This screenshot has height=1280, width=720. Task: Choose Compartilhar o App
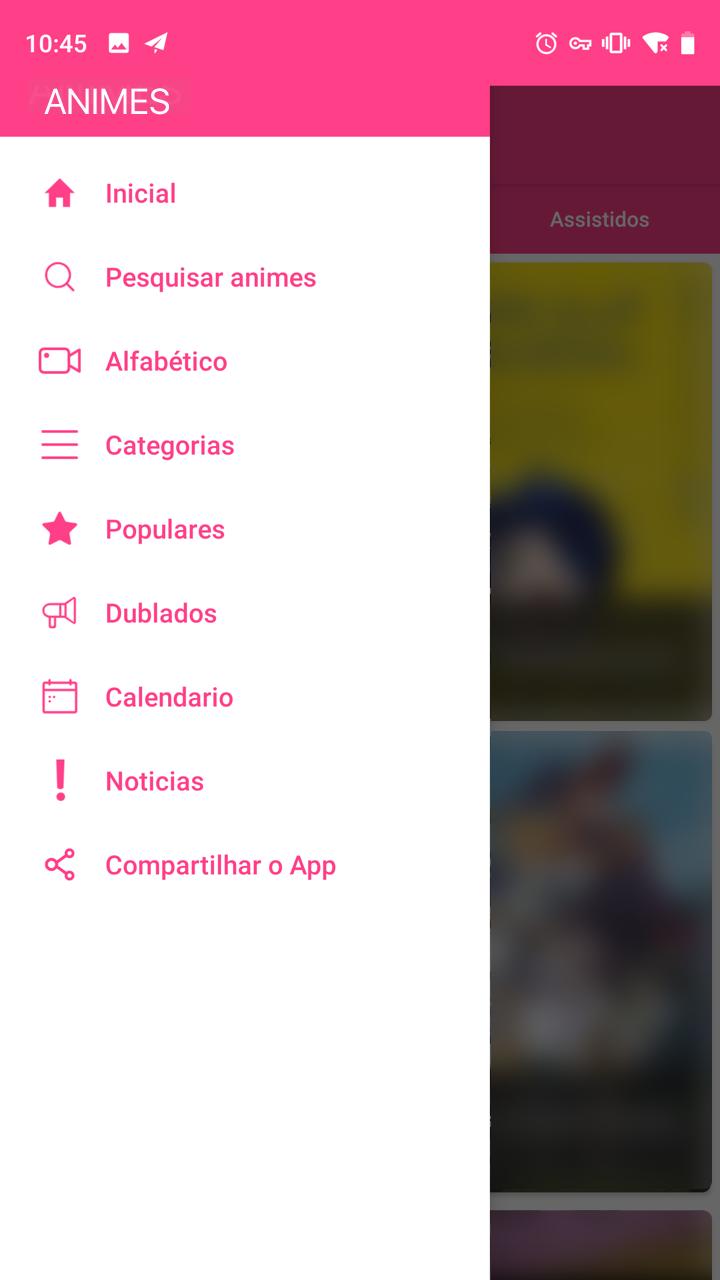(x=220, y=865)
